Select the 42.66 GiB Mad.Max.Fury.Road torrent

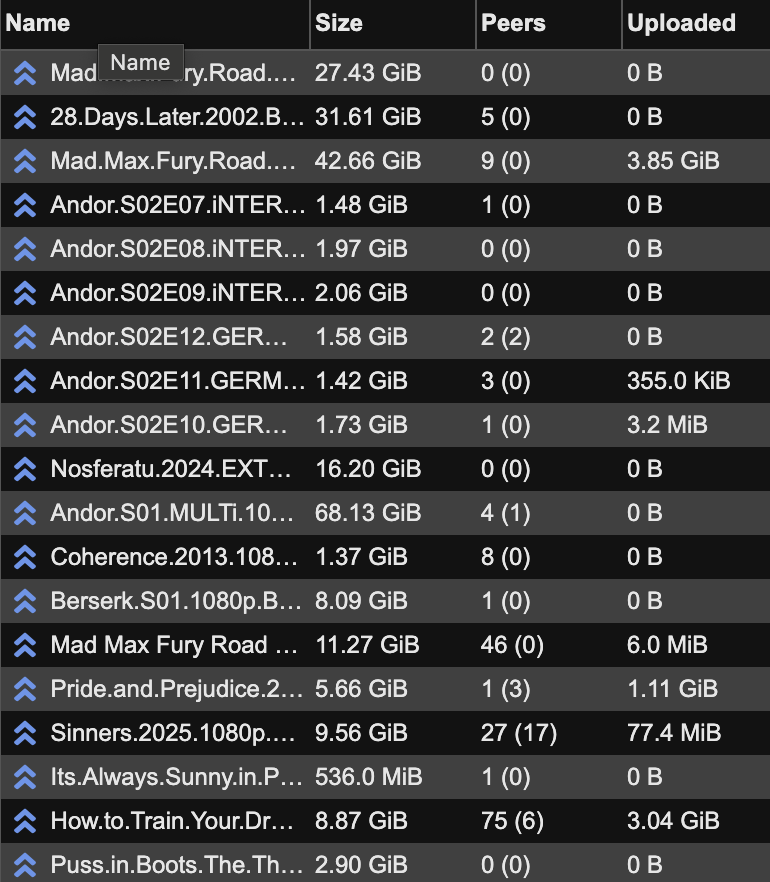coord(175,161)
